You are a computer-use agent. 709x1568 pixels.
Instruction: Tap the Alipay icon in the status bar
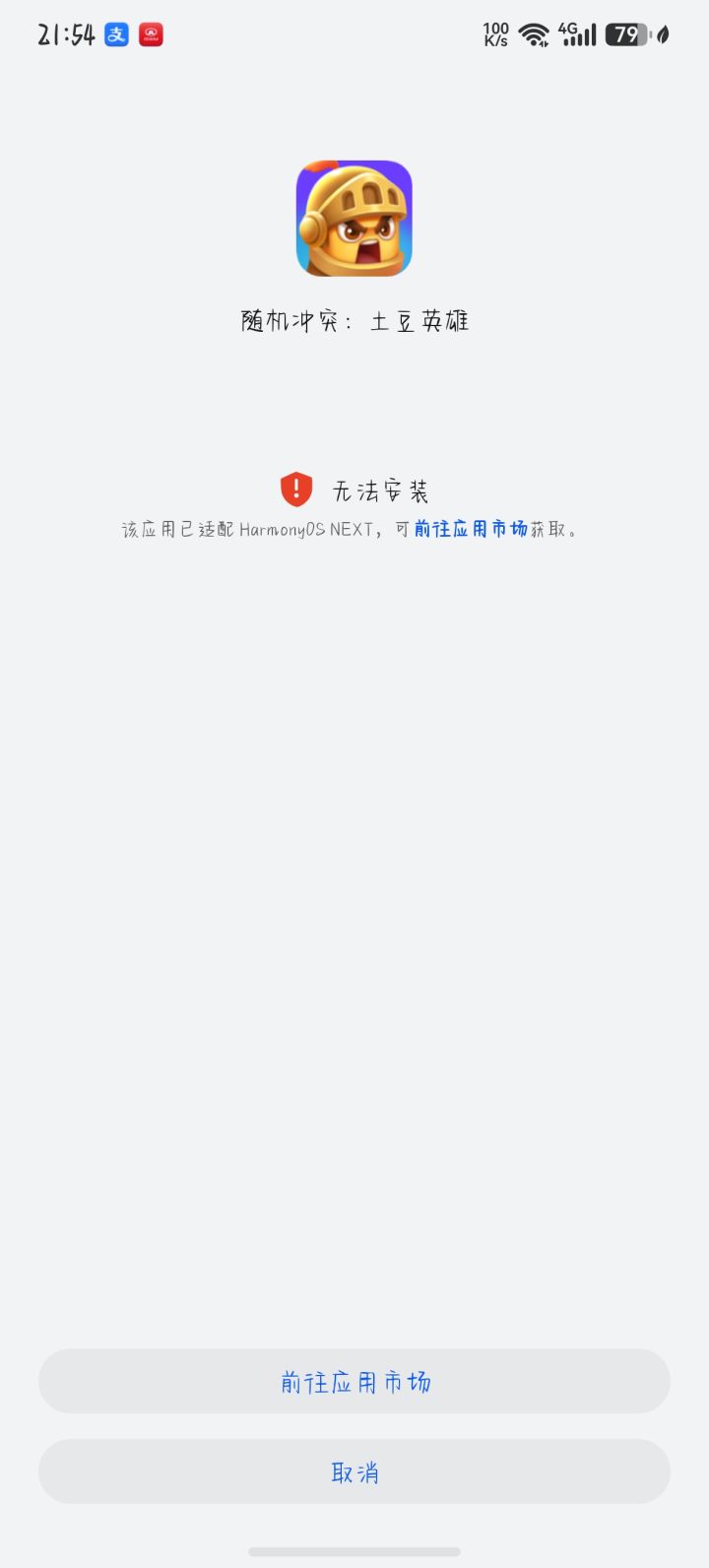115,34
